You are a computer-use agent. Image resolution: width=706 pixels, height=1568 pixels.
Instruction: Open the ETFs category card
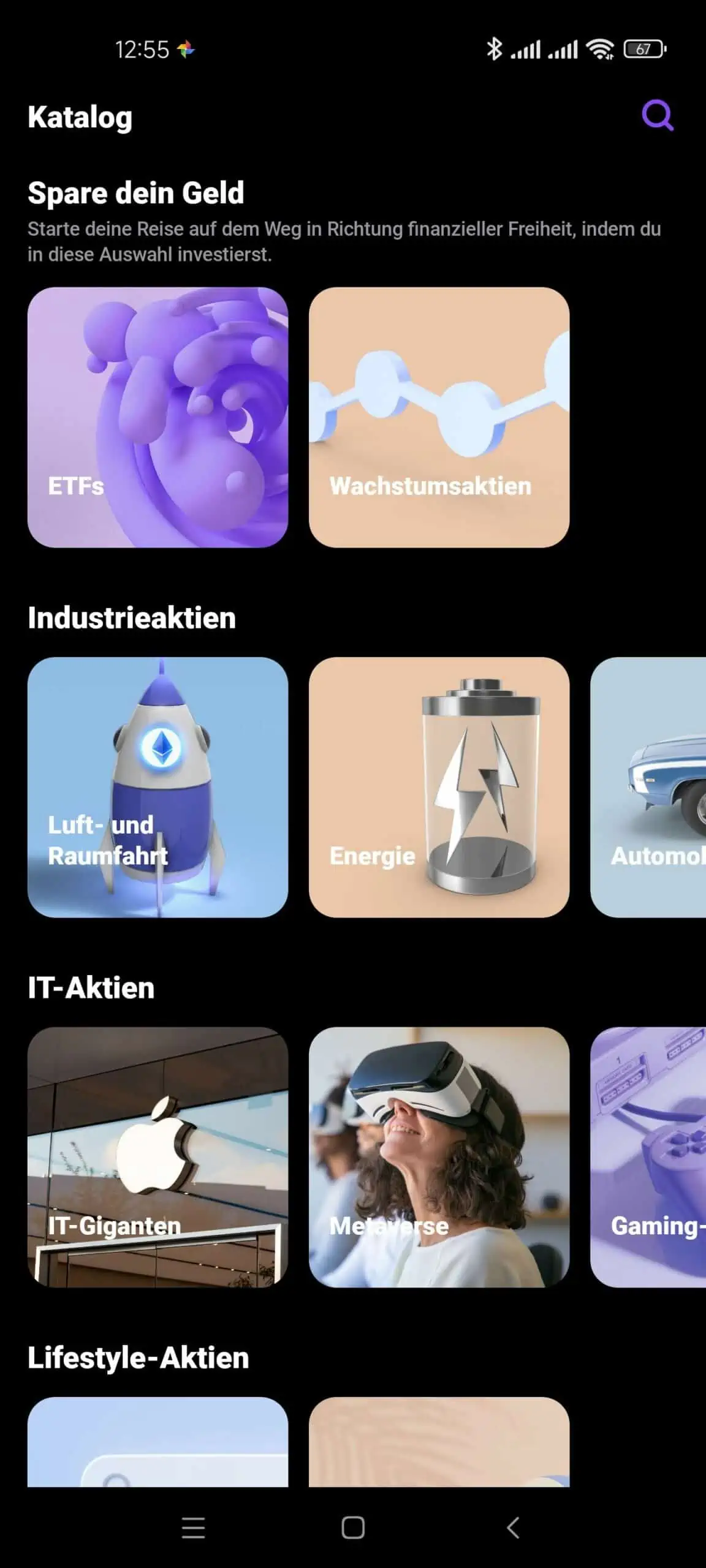[x=158, y=417]
